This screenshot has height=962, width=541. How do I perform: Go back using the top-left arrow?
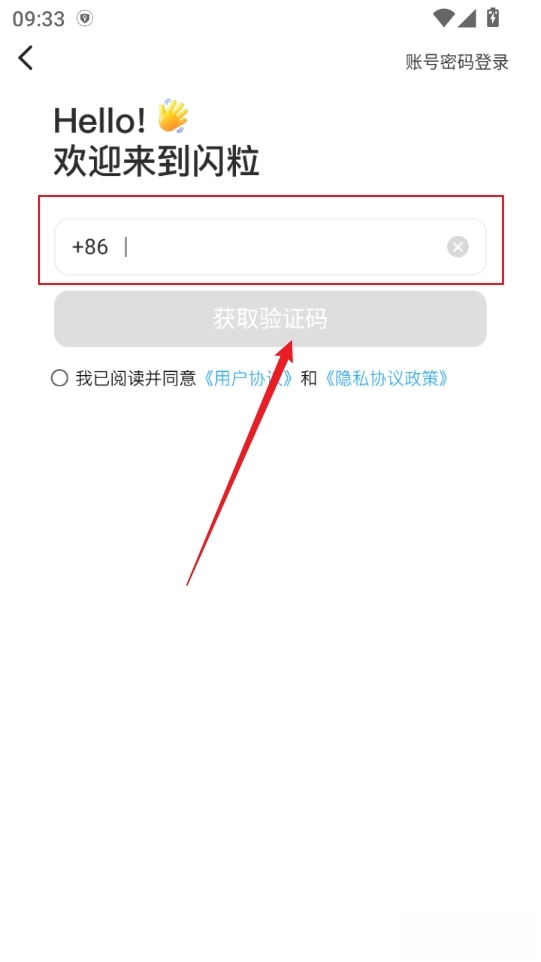click(25, 58)
